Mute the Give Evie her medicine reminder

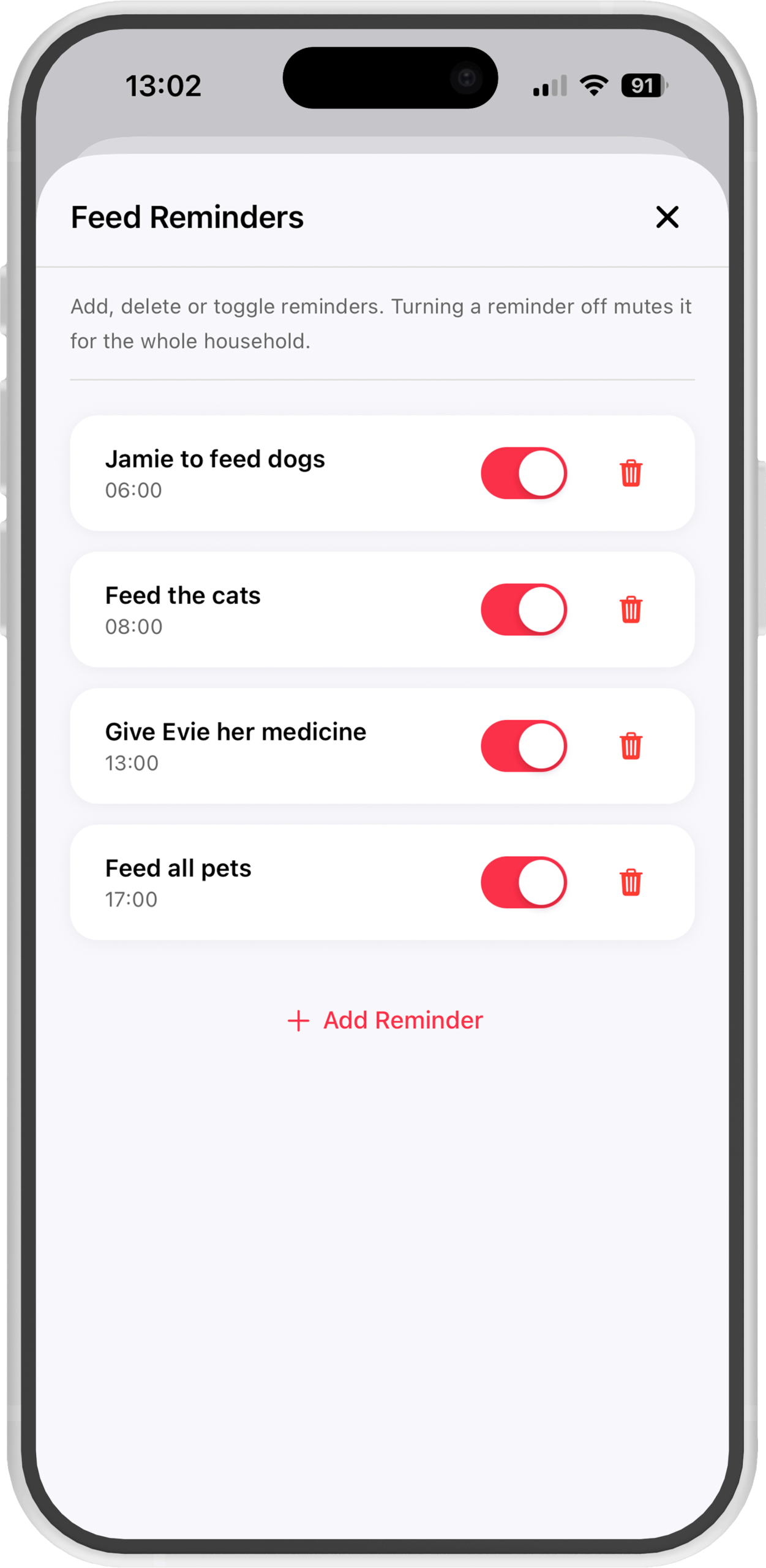[524, 746]
